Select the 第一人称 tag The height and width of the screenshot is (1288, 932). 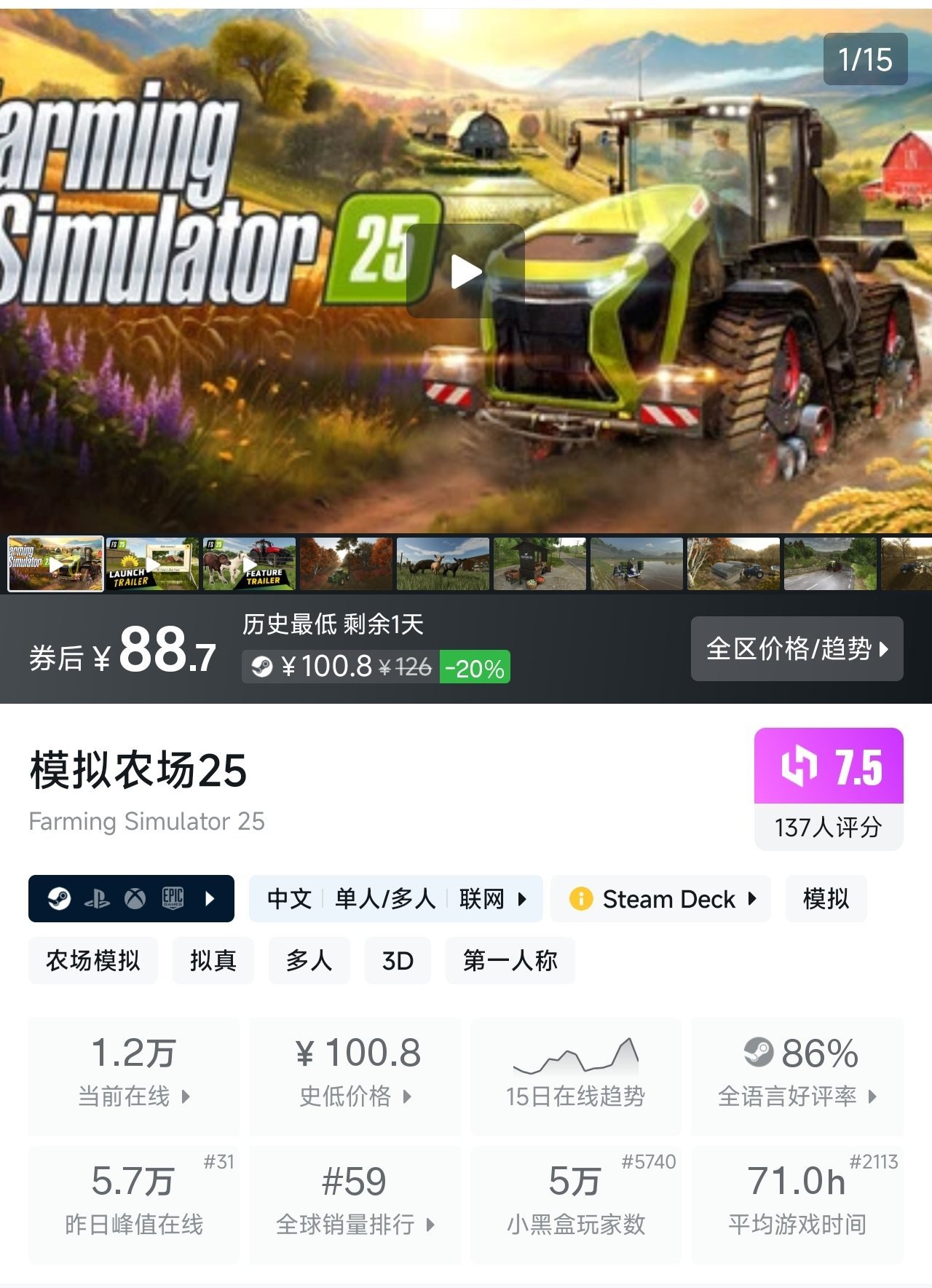pos(510,960)
